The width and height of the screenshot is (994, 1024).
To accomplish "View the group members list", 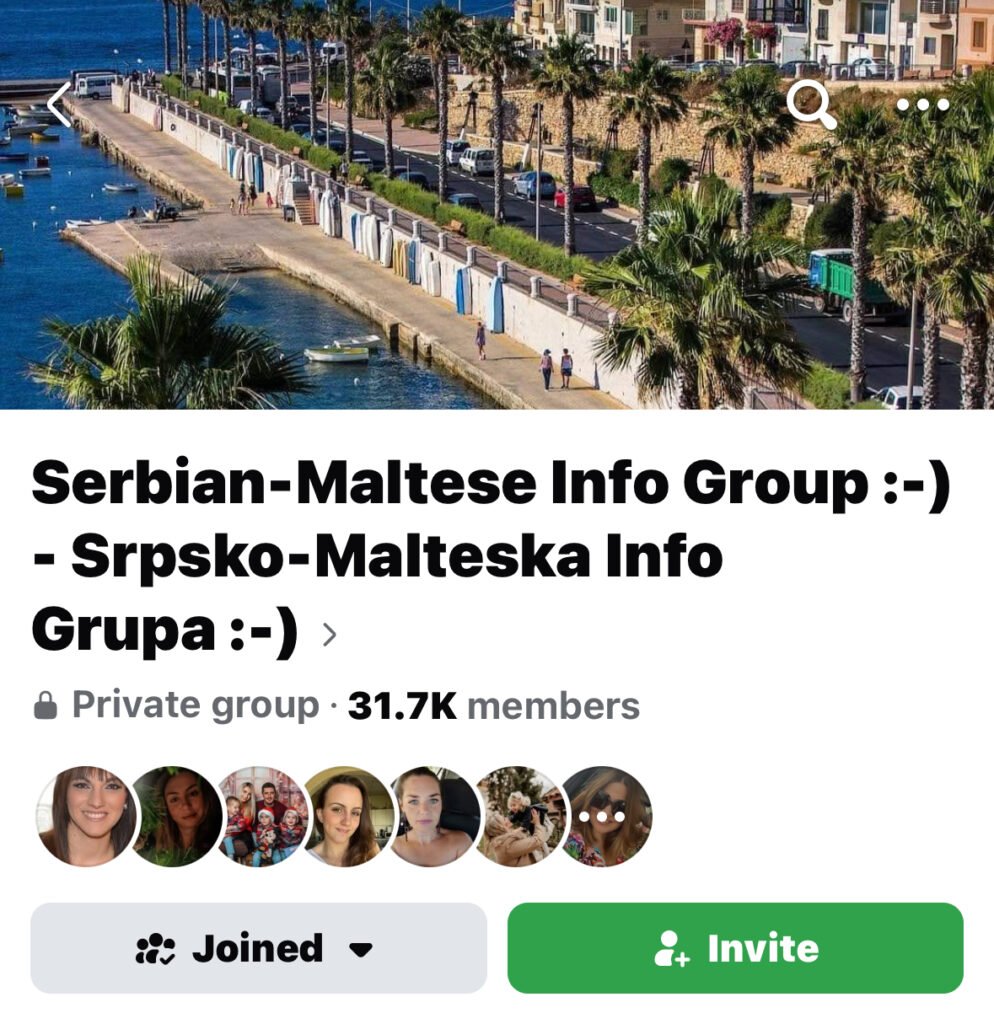I will pos(343,816).
